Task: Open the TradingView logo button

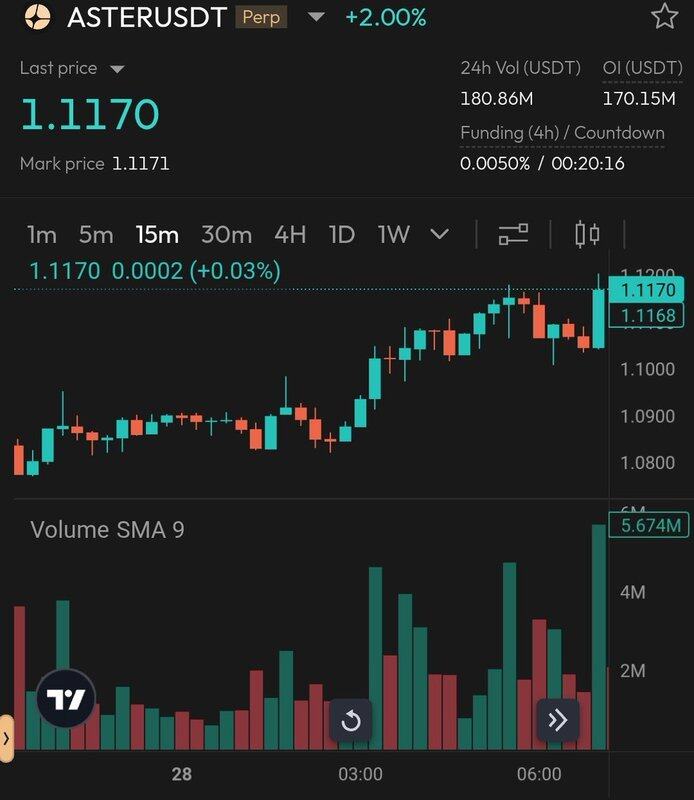Action: point(66,699)
